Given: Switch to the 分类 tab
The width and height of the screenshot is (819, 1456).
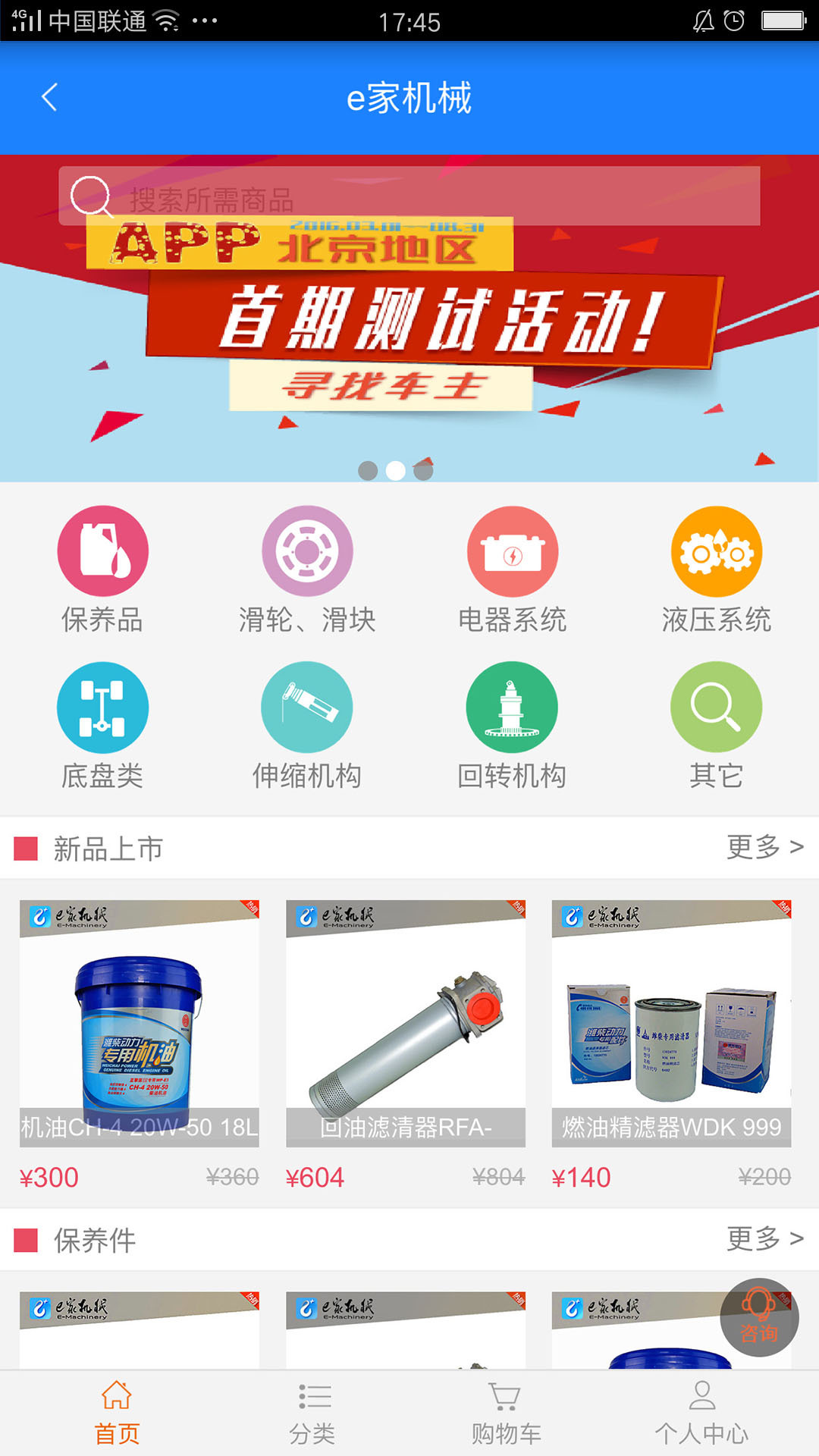Looking at the screenshot, I should 312,1414.
